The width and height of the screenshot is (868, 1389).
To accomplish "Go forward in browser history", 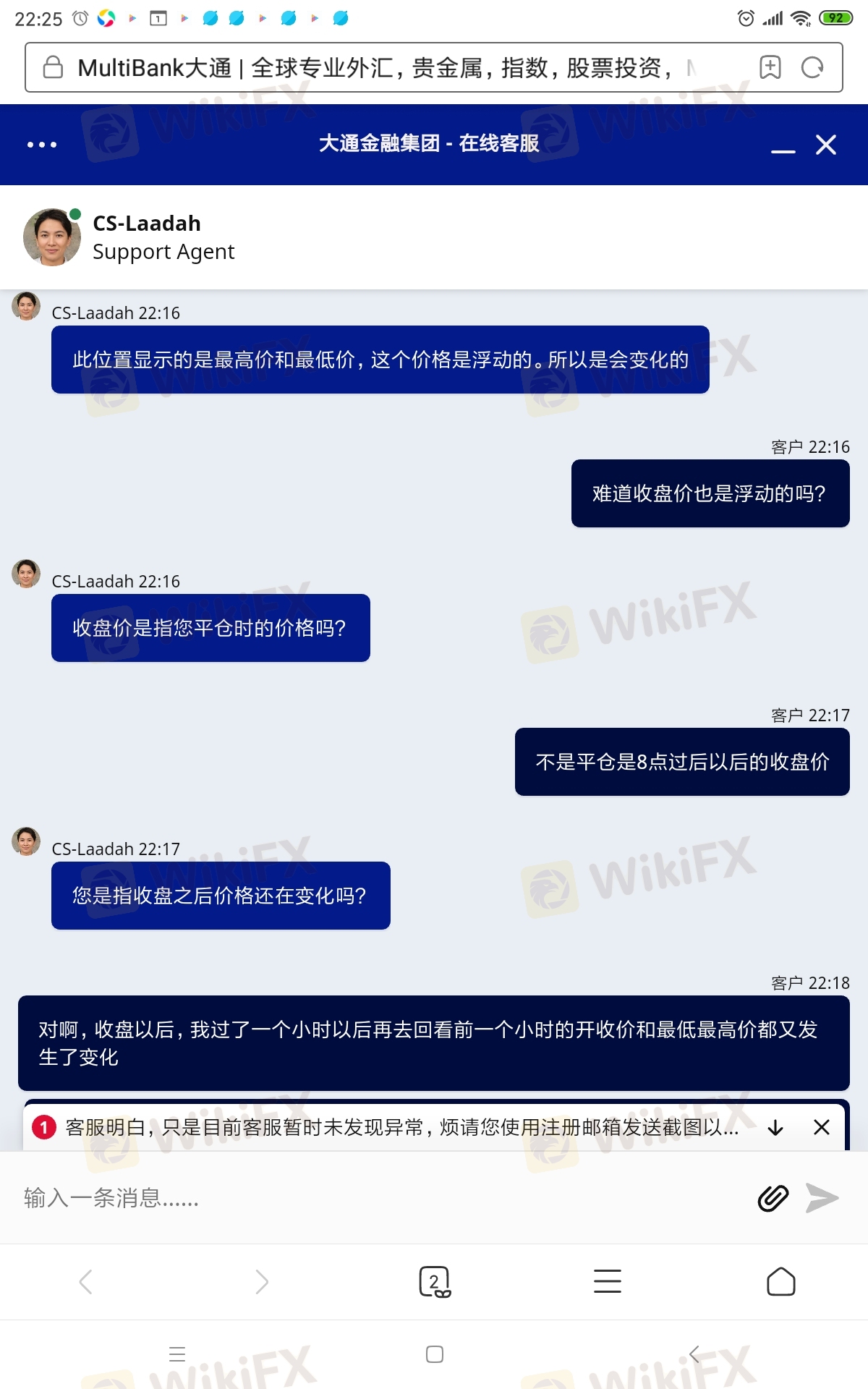I will point(262,1282).
